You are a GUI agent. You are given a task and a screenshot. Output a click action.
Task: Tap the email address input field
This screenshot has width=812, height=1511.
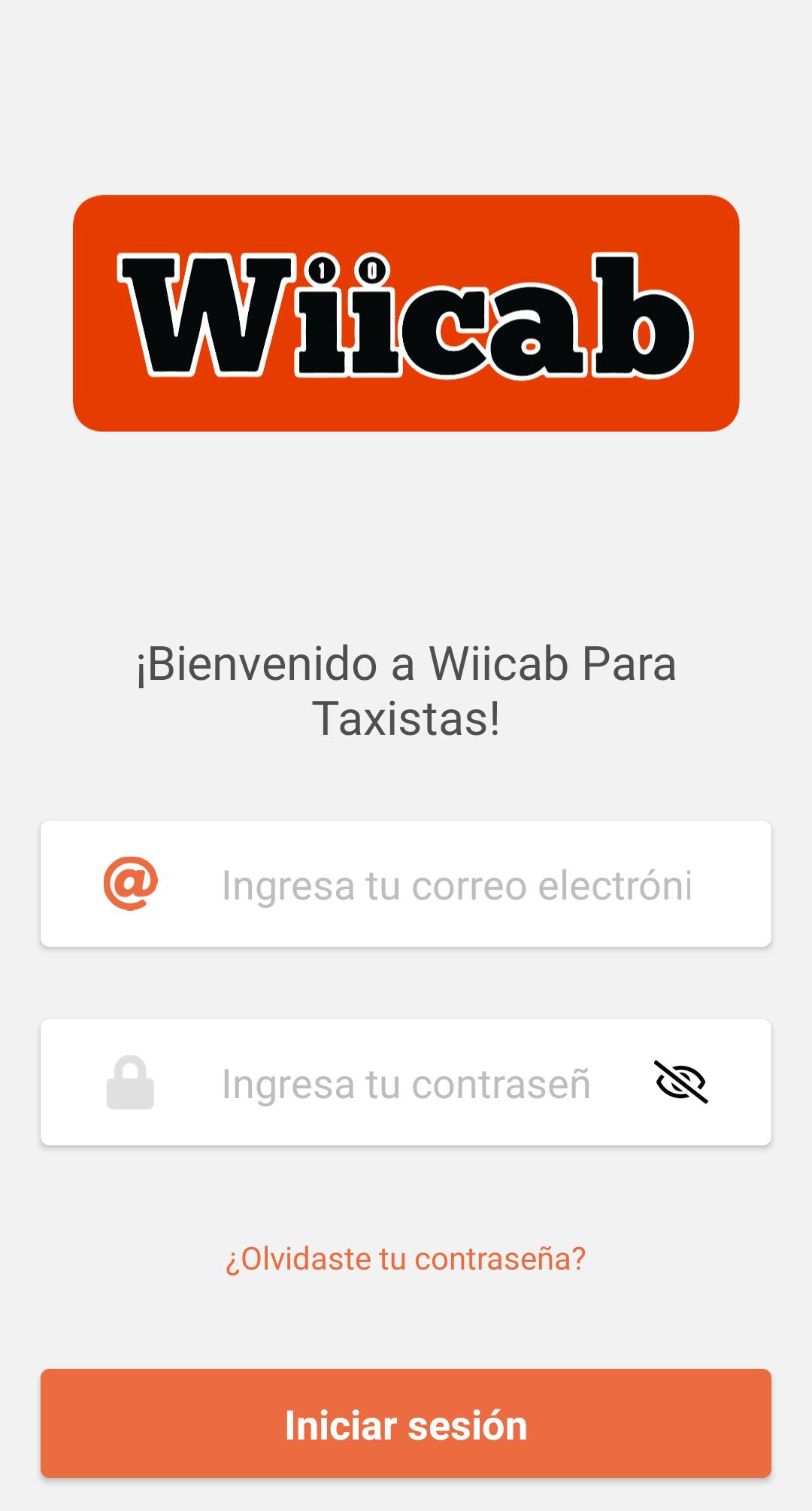point(456,884)
